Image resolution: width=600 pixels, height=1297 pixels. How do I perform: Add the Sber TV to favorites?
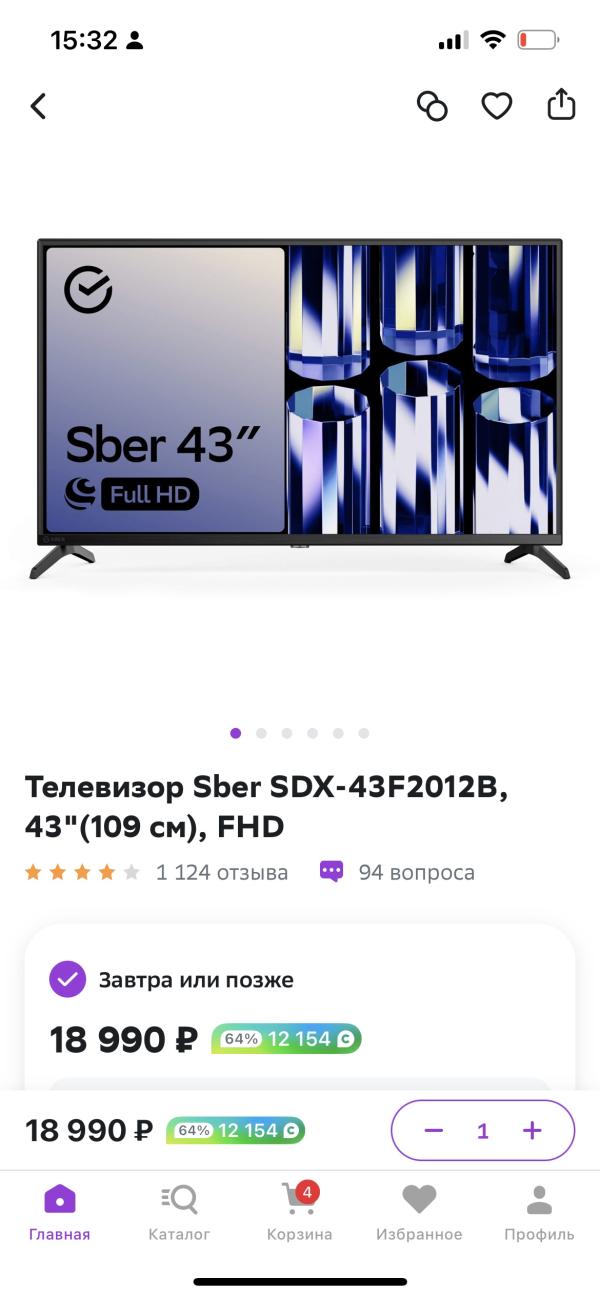(x=497, y=106)
